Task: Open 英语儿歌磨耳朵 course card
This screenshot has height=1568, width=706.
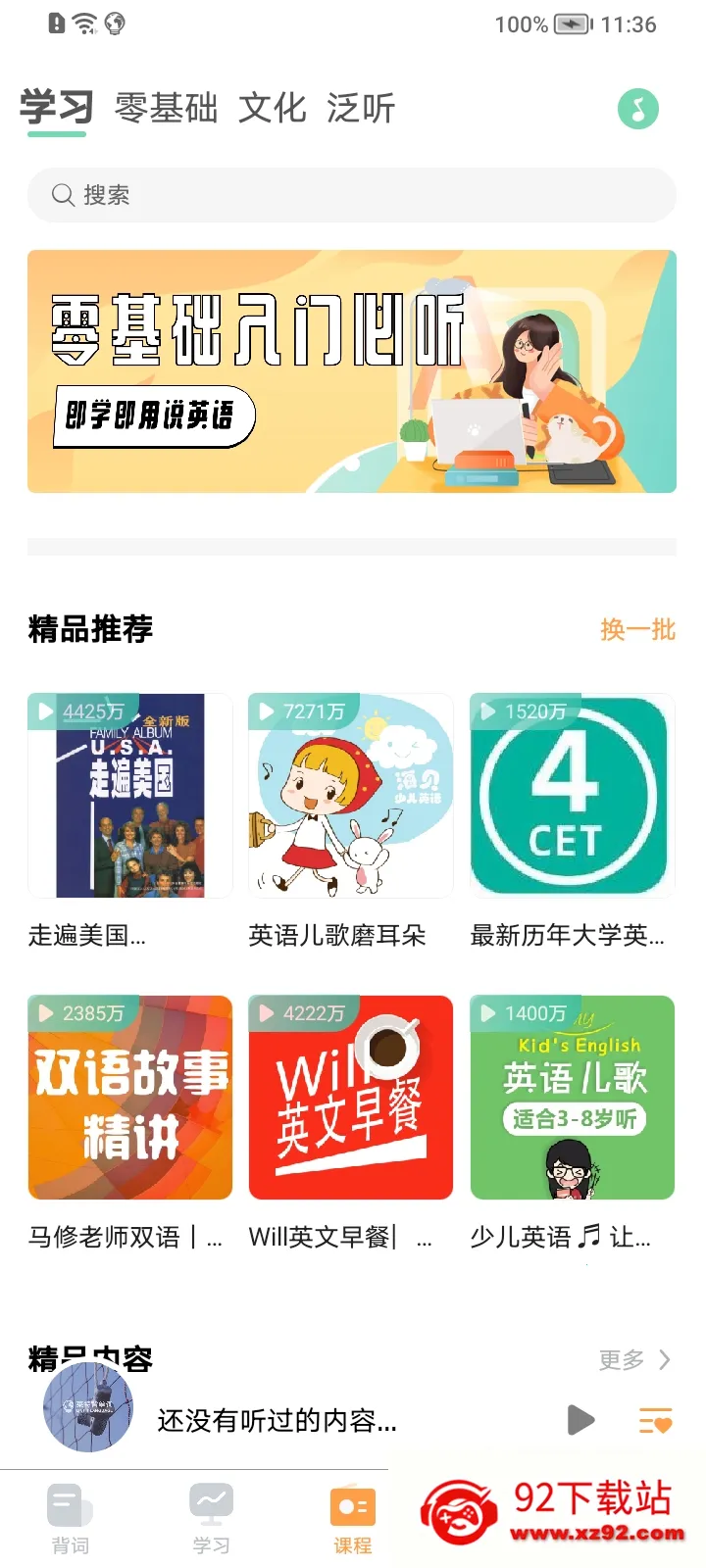Action: pos(351,821)
